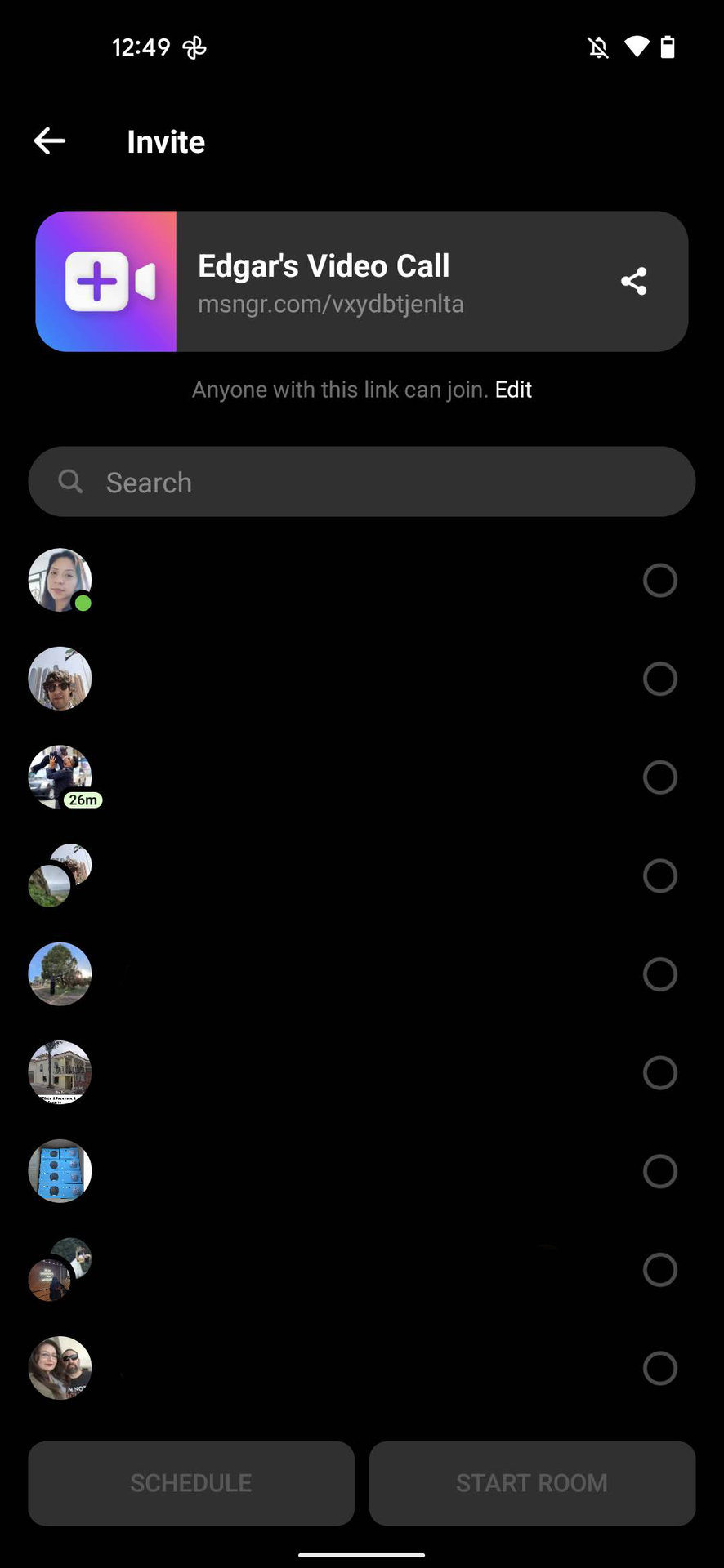Image resolution: width=724 pixels, height=1568 pixels.
Task: Open the contact search field
Action: click(x=361, y=482)
